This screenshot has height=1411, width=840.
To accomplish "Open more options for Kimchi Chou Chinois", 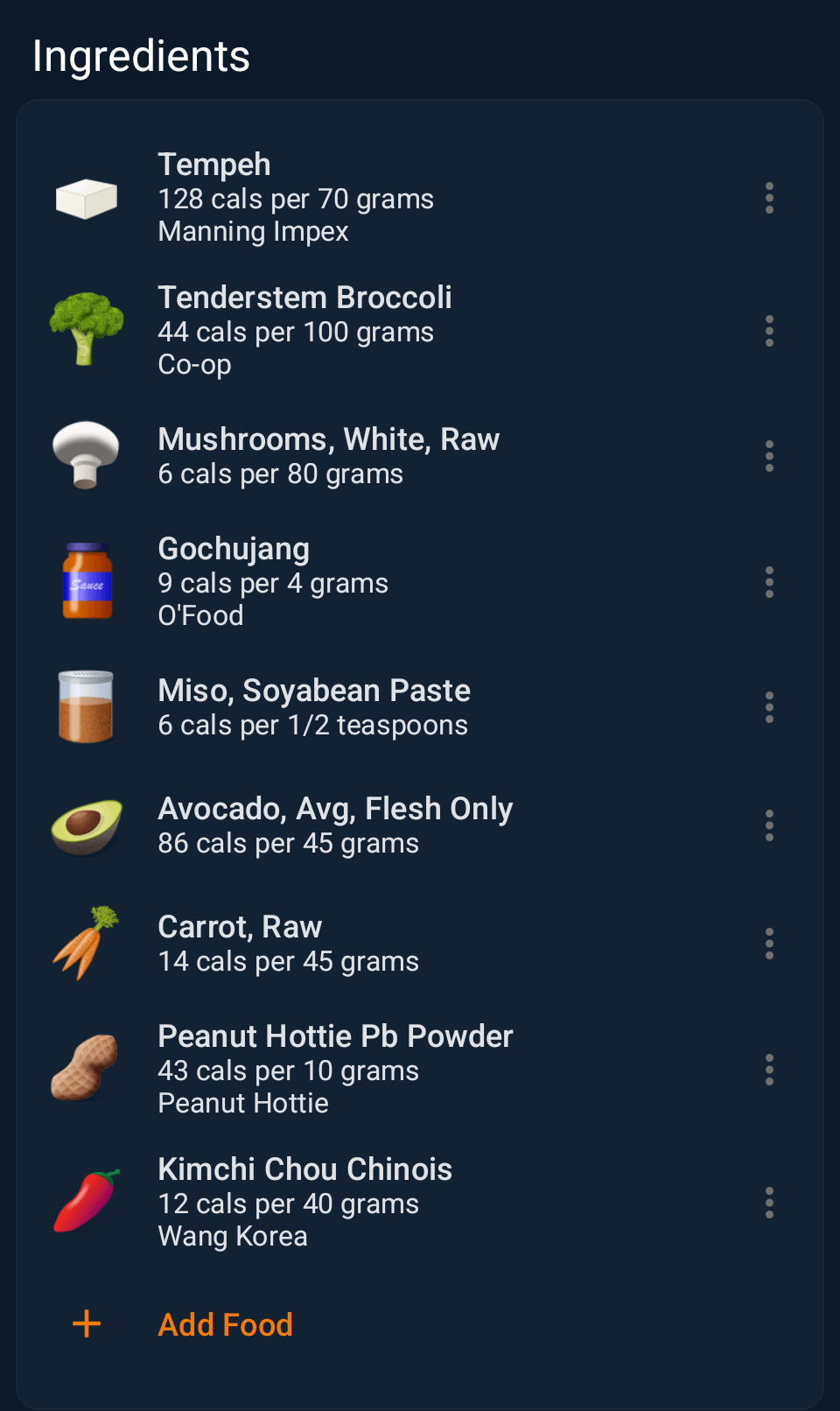I will click(x=769, y=1203).
